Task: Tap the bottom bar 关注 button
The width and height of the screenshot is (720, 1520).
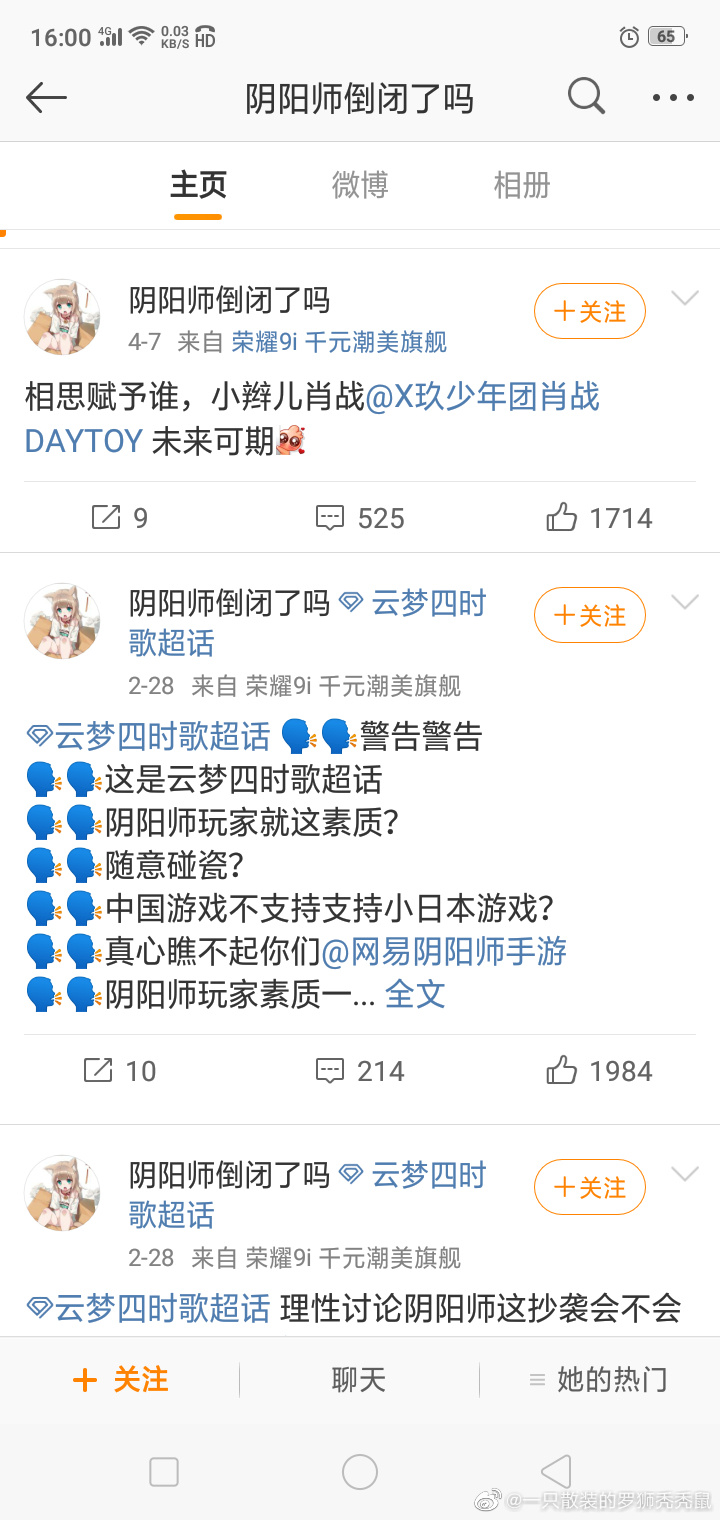Action: pyautogui.click(x=120, y=1380)
